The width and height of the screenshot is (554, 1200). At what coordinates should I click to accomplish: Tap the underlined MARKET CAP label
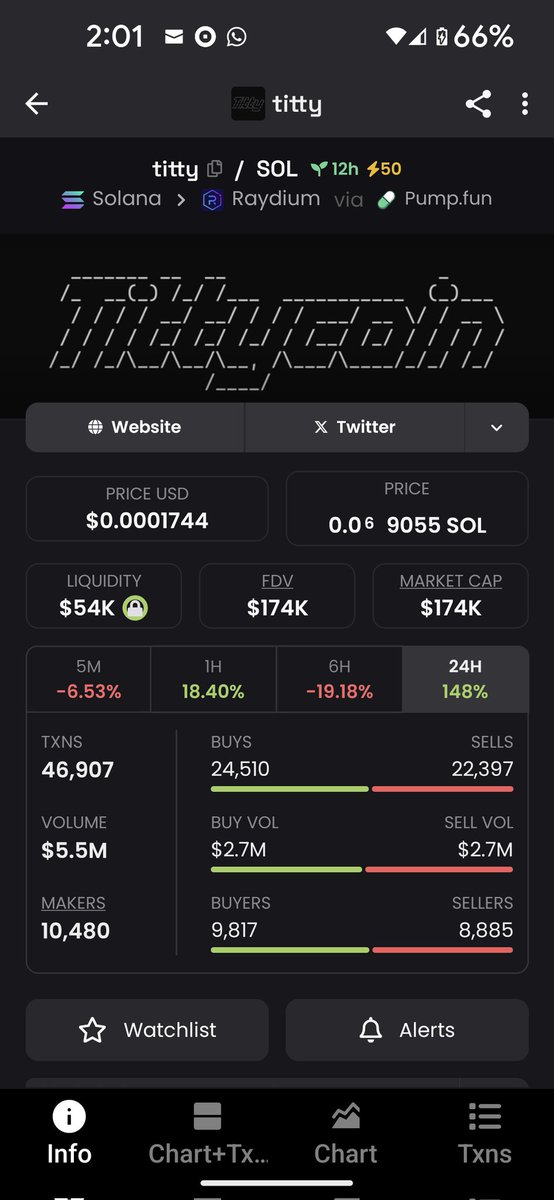click(x=451, y=581)
